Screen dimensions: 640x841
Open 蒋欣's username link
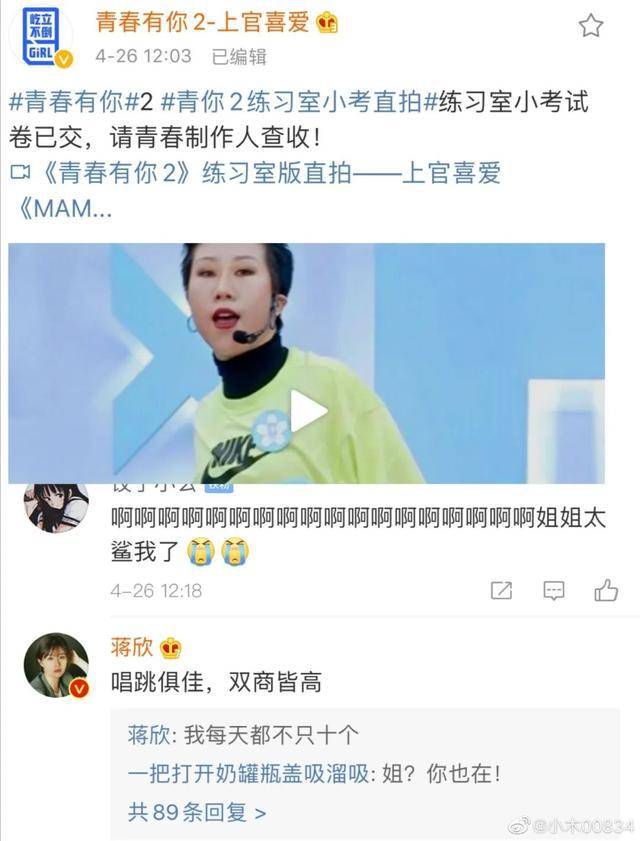131,646
